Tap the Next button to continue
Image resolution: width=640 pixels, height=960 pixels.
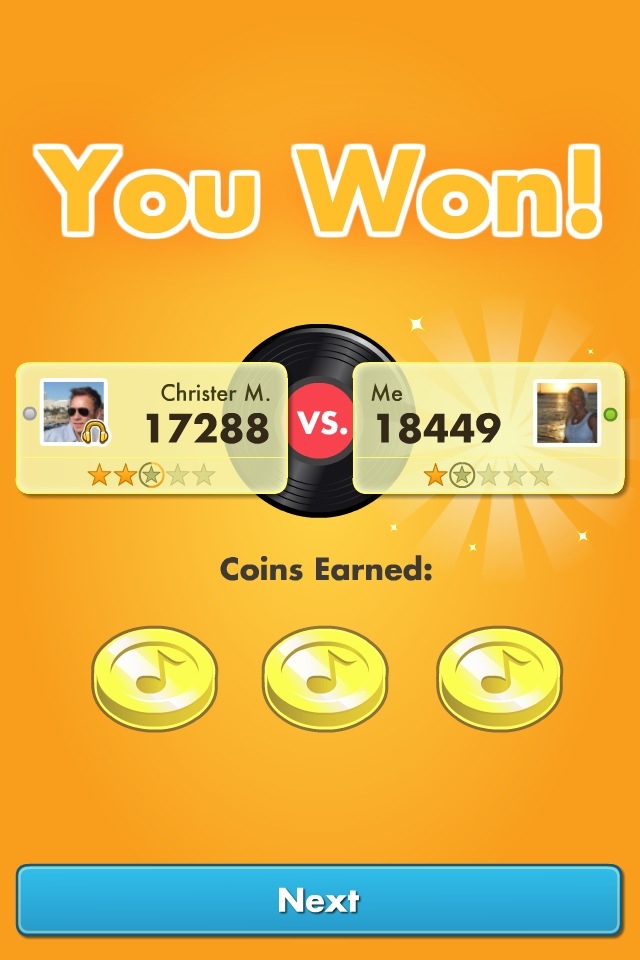319,900
